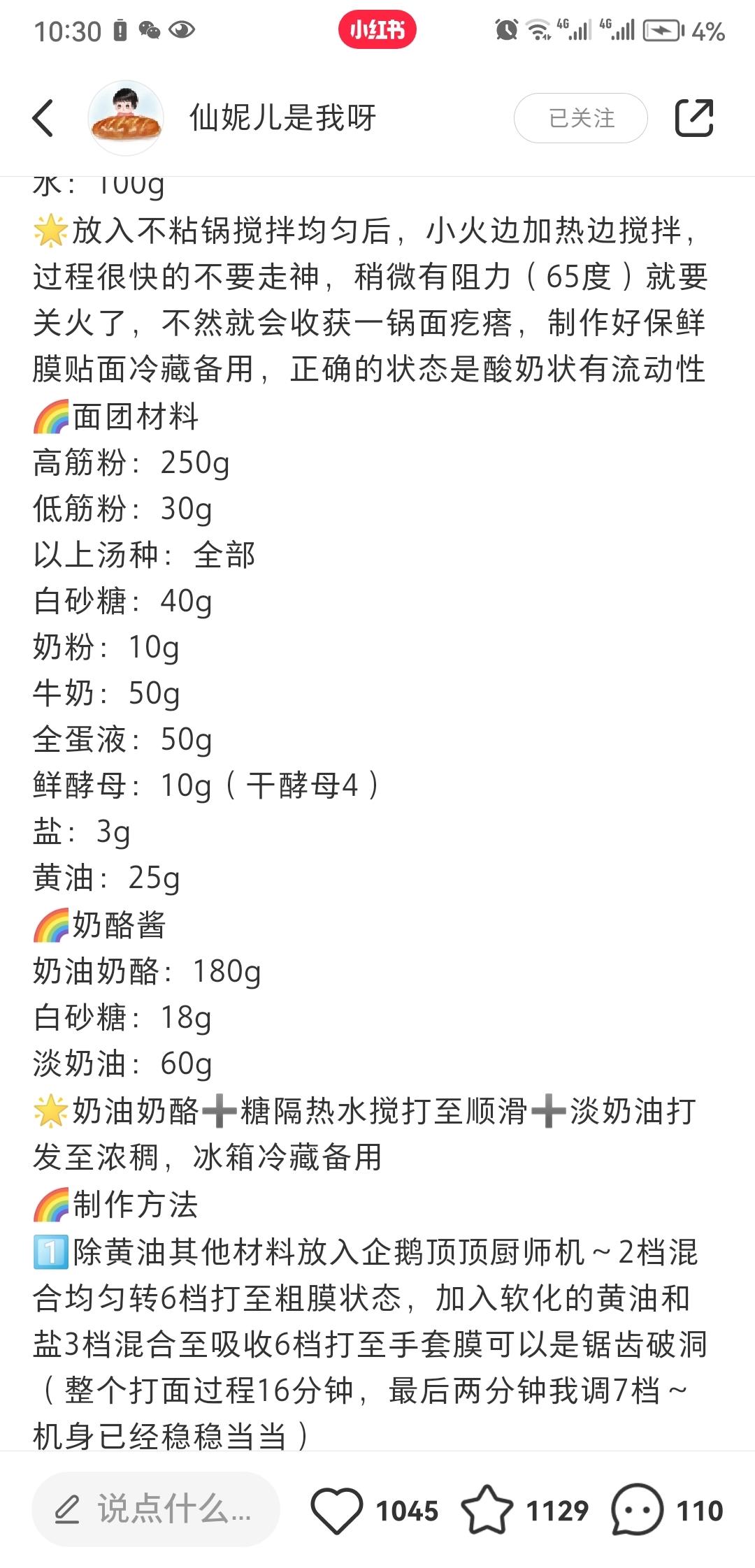Screen dimensions: 755x1568
Task: Open author name 仙妮儿是我呀
Action: 283,117
